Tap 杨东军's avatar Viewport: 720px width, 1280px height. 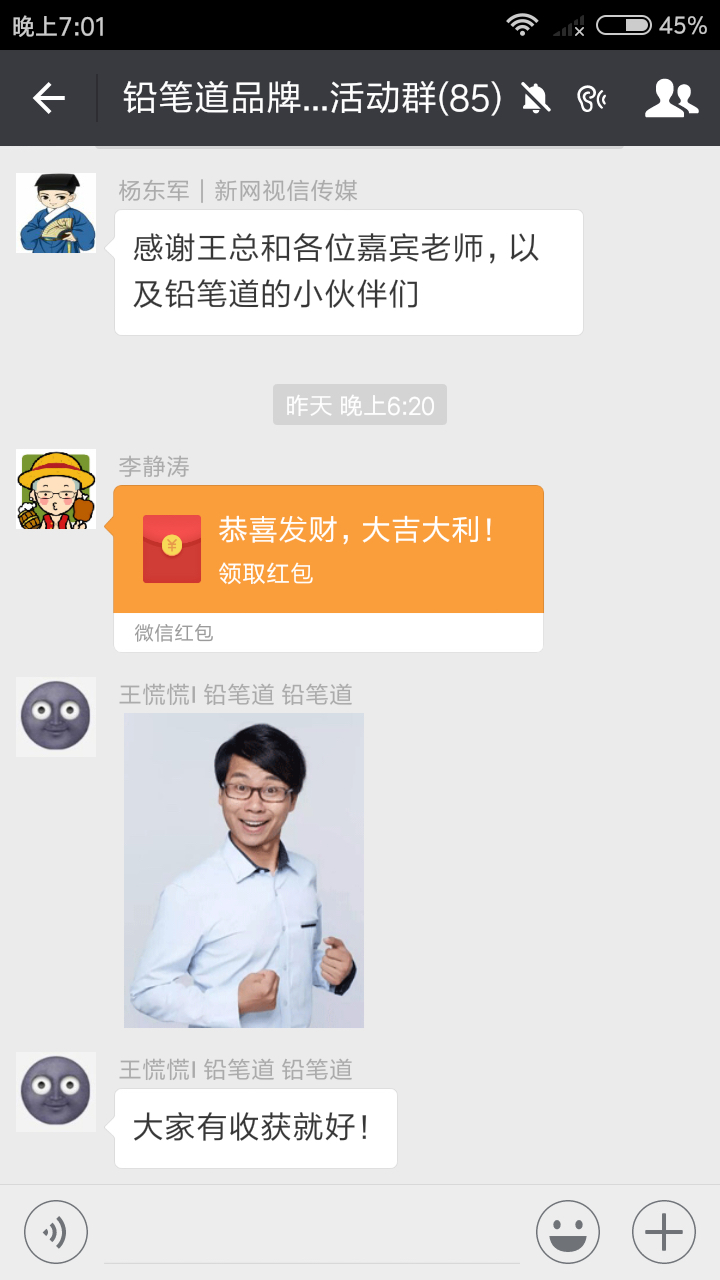pyautogui.click(x=56, y=213)
